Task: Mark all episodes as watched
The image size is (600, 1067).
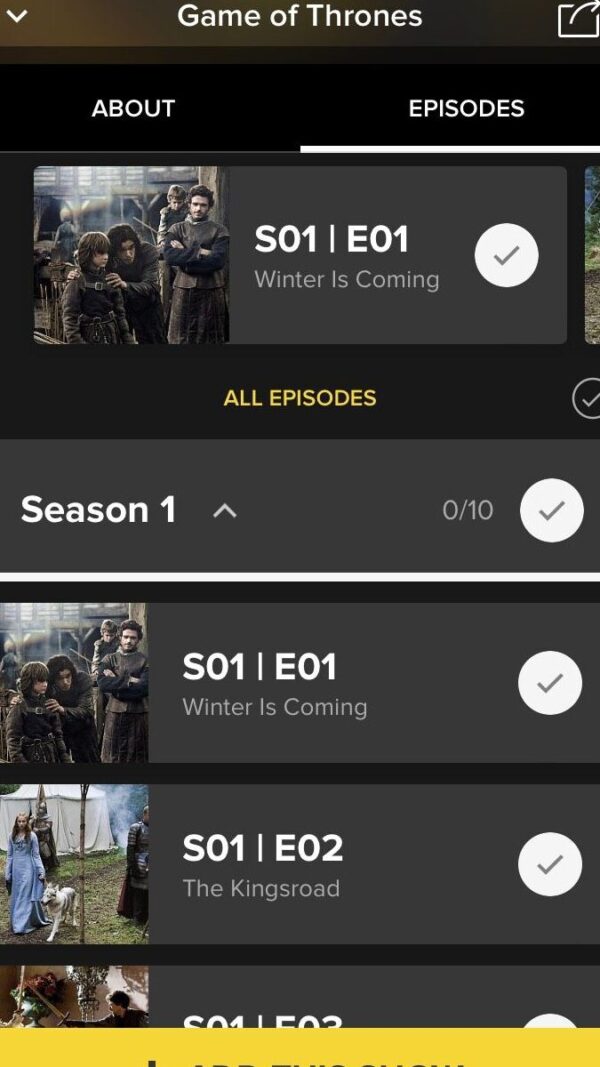Action: tap(586, 398)
